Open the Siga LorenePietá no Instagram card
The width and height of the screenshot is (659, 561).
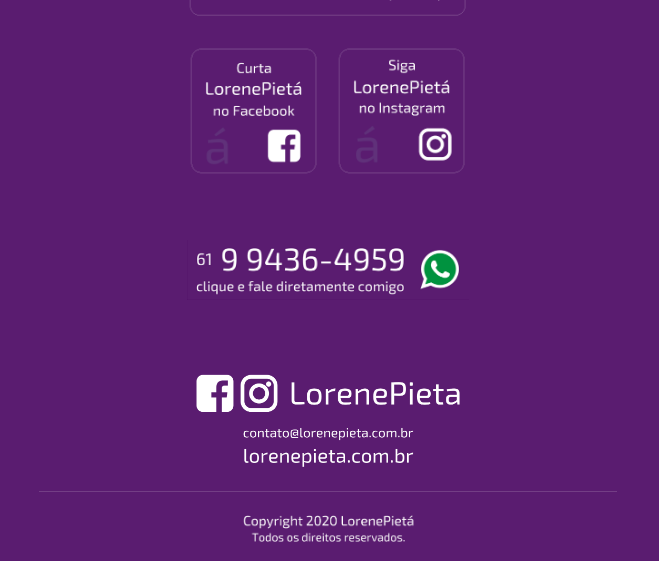(402, 111)
